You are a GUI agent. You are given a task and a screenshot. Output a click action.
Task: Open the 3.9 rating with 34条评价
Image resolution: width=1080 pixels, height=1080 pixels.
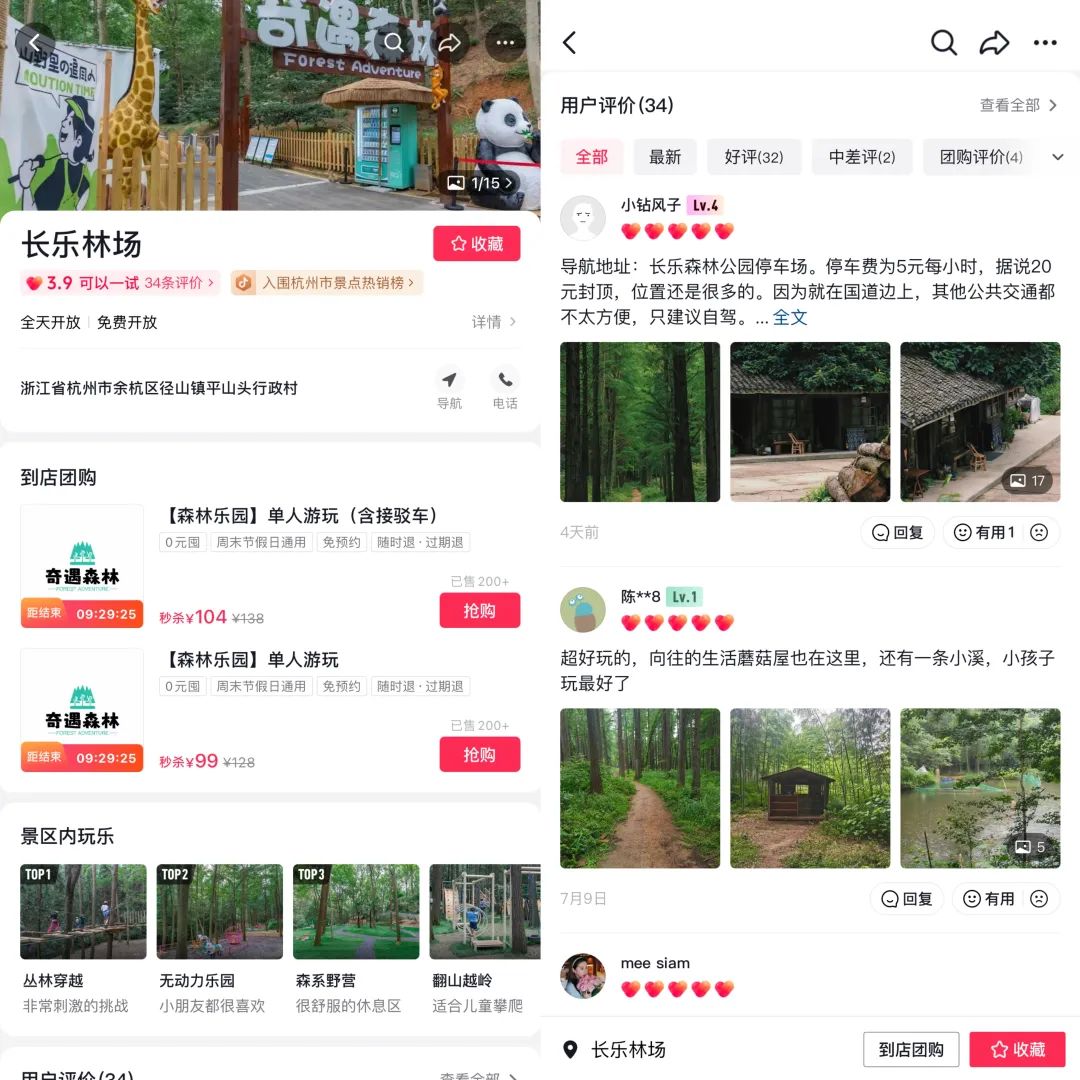[x=119, y=283]
